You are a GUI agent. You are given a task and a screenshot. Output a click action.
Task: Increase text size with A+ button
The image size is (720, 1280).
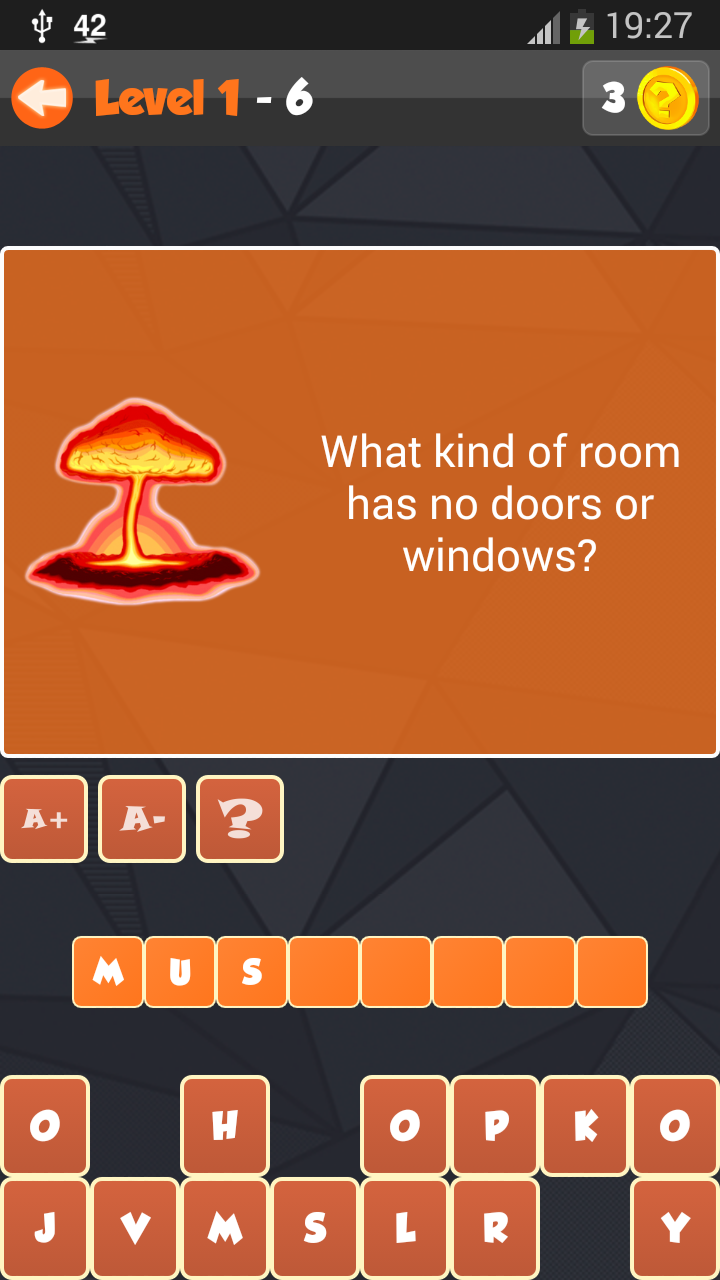pyautogui.click(x=44, y=819)
